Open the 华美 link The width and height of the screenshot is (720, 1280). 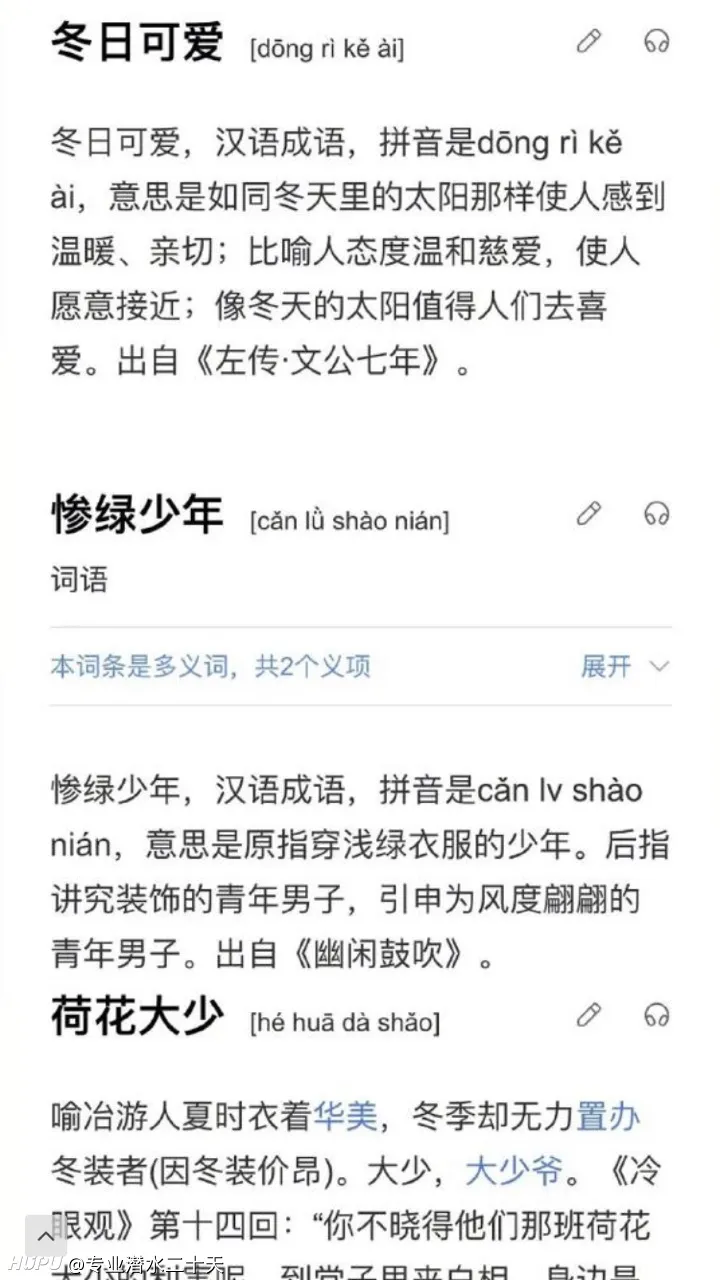(345, 1118)
